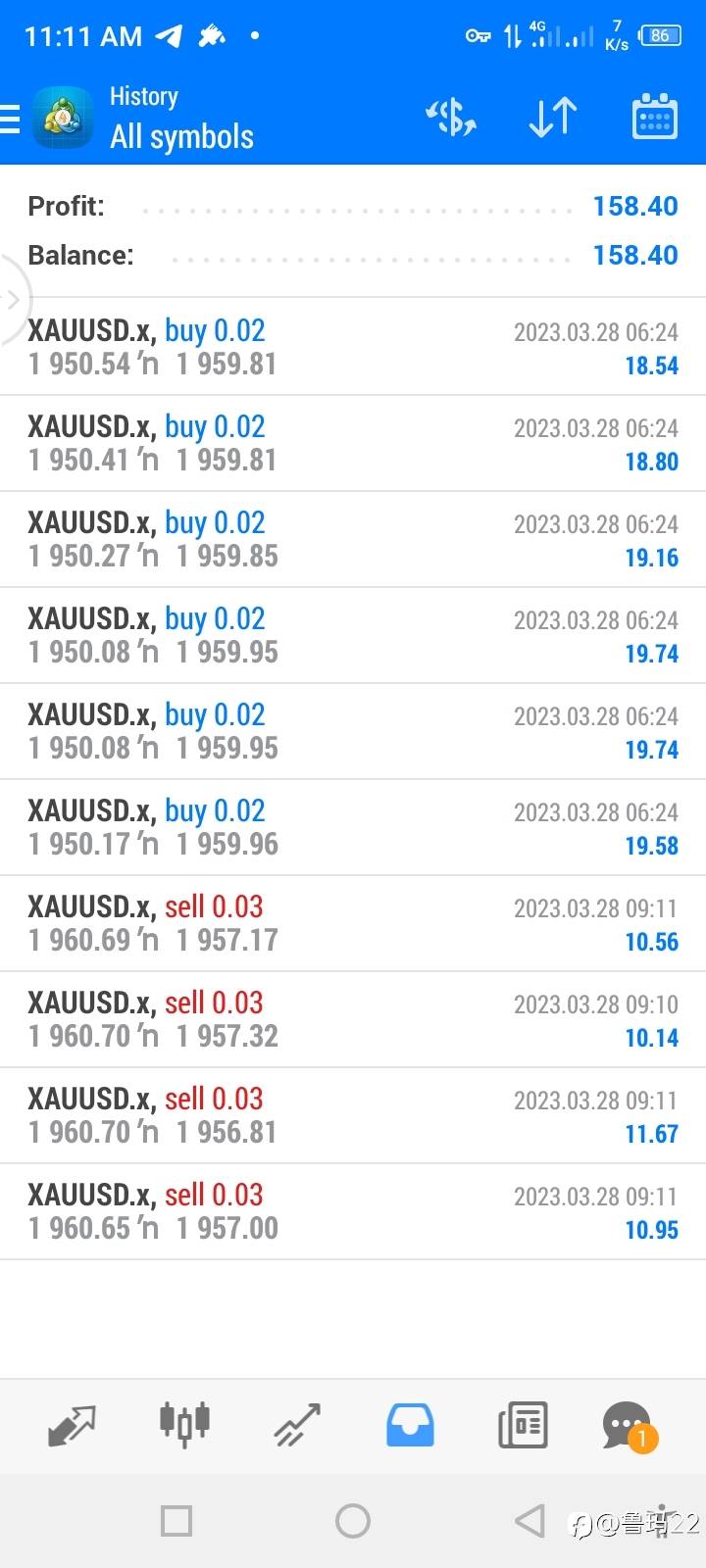Select the sell trade with profit 10.14
This screenshot has height=1568, width=706.
353,1019
